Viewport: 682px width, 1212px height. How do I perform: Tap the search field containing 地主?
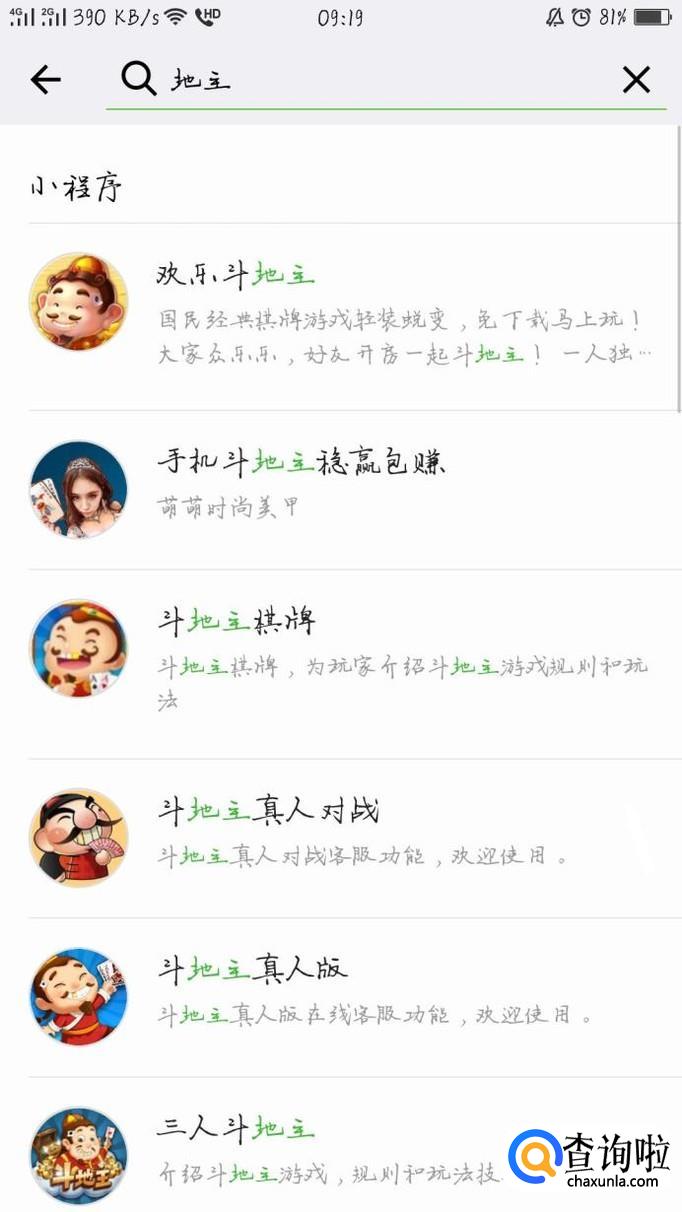(x=380, y=79)
